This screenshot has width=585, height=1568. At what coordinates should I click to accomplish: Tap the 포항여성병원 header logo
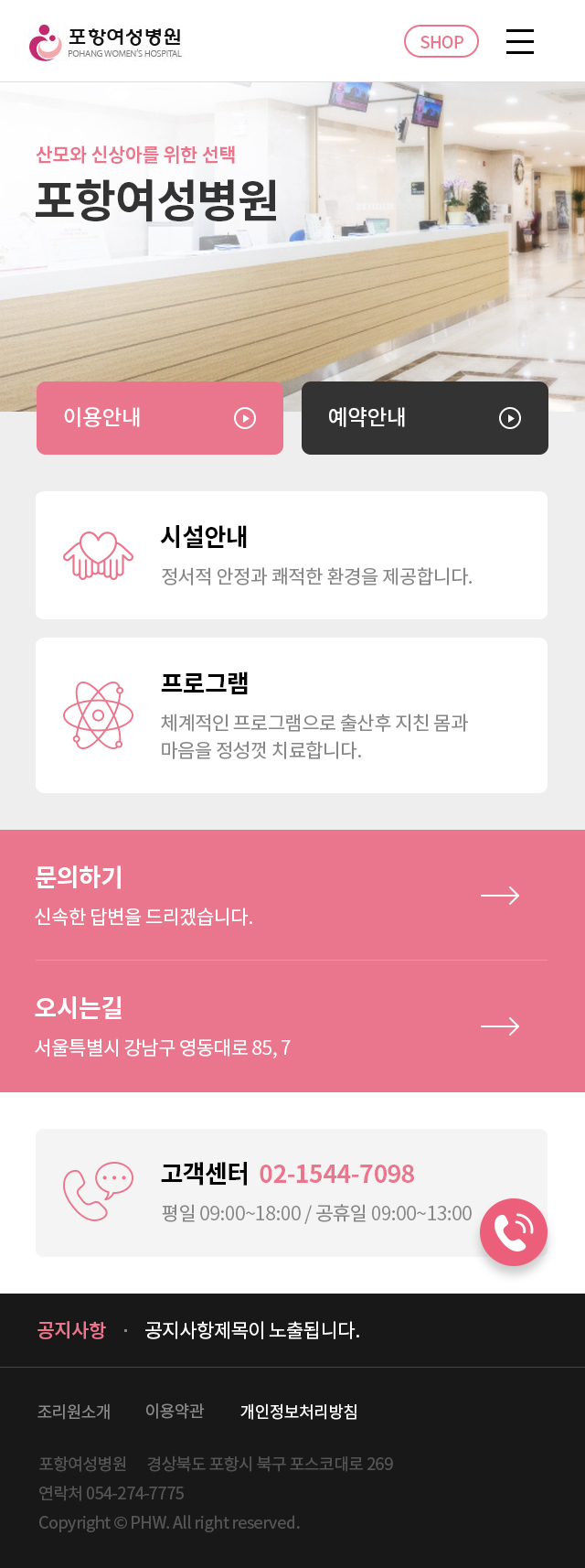[106, 42]
